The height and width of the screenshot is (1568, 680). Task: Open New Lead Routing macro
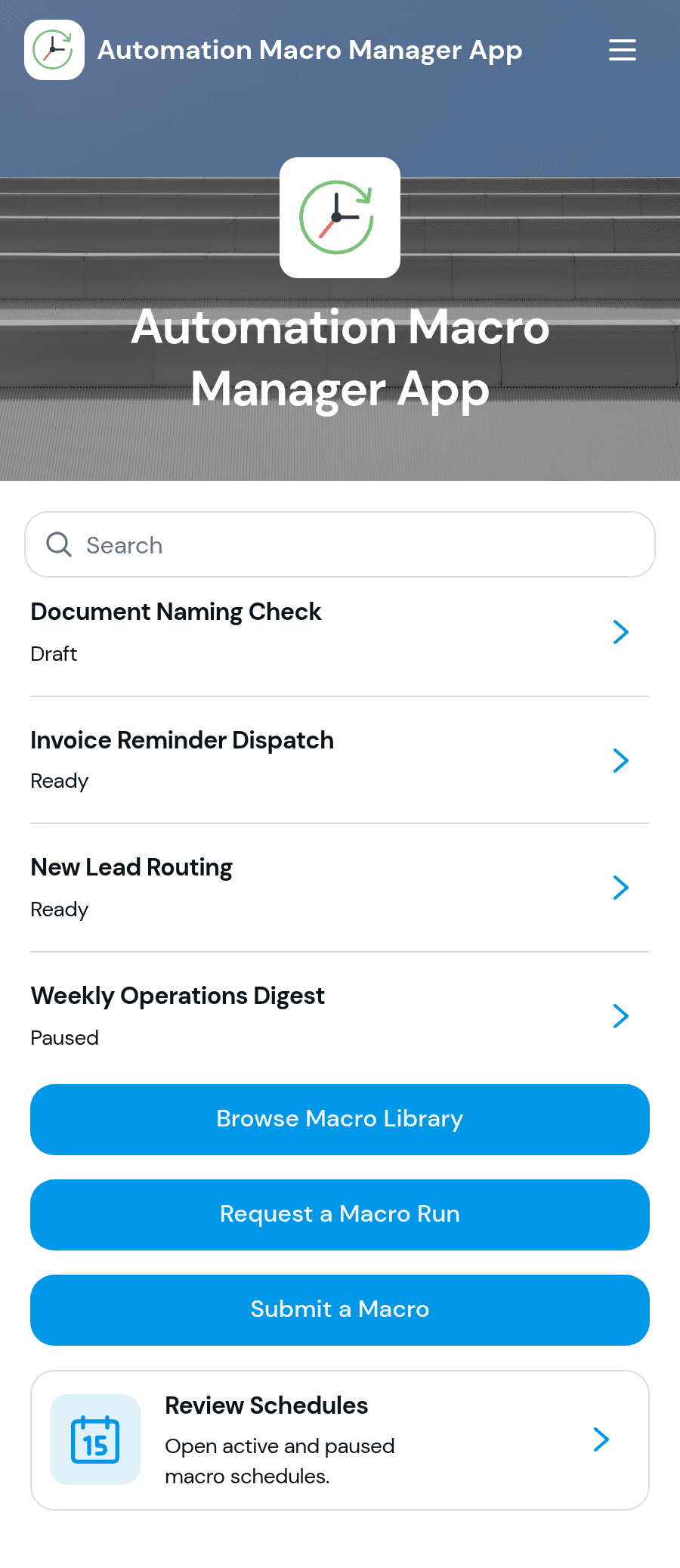point(340,888)
